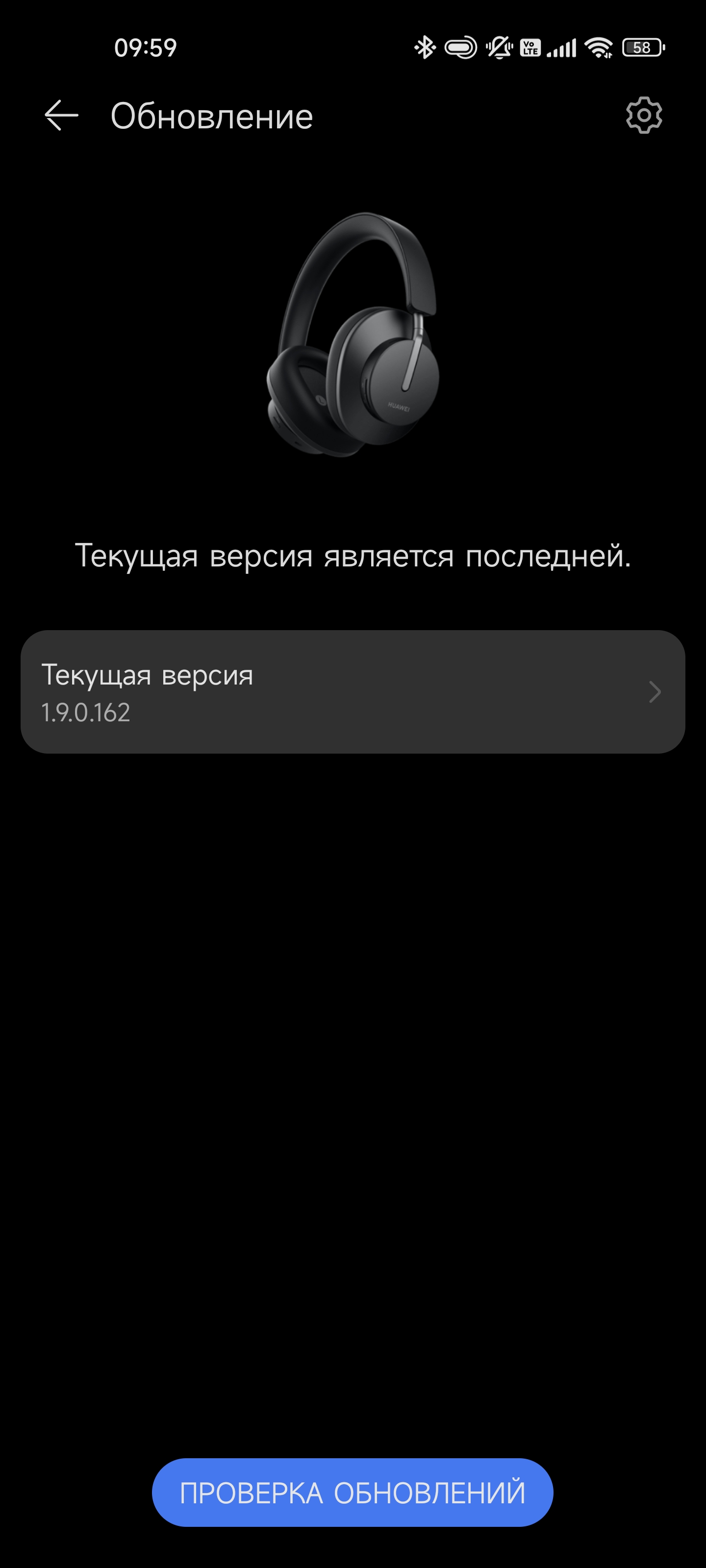
Task: Go back from the Обновление screen
Action: [61, 116]
